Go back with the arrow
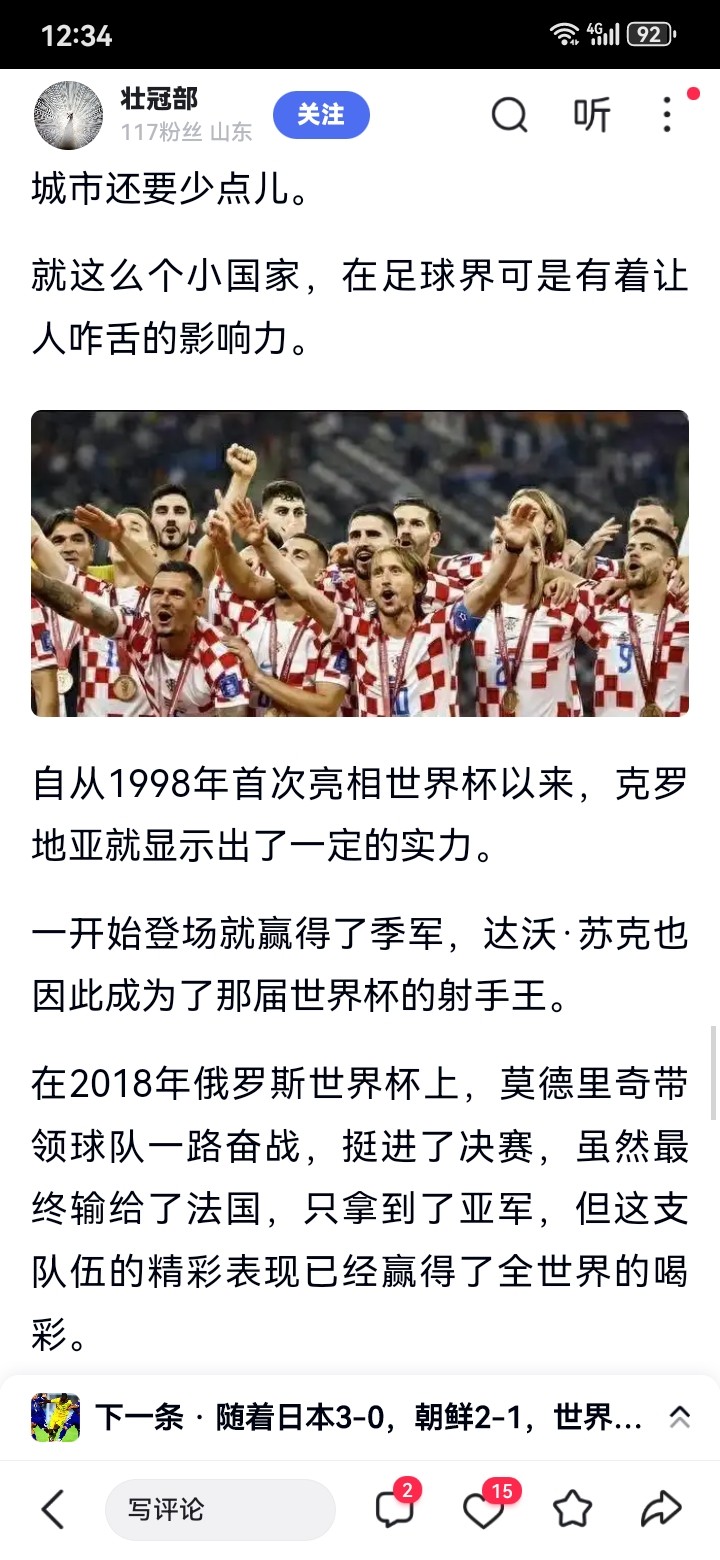Screen dimensions: 720x1560 coord(53,1509)
